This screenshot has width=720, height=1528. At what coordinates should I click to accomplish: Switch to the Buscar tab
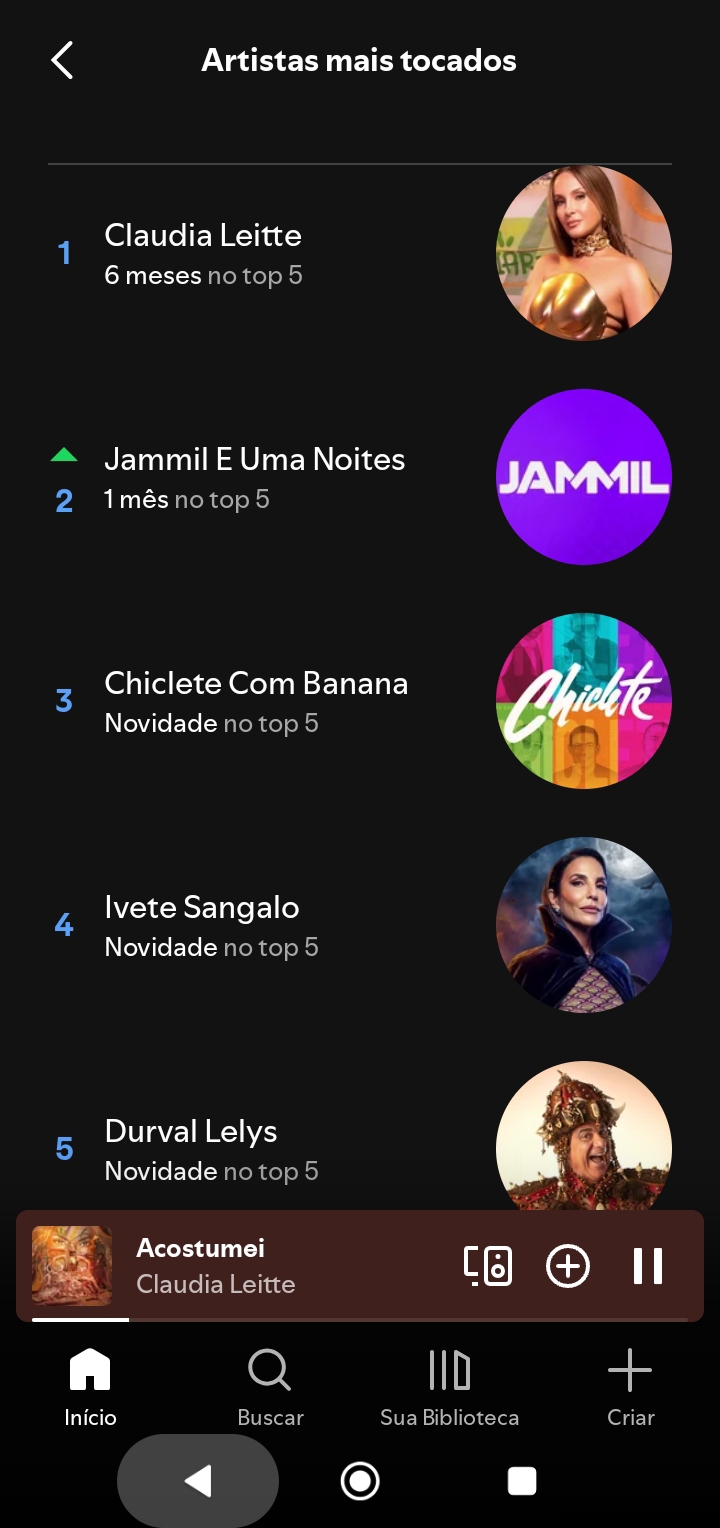[270, 1386]
